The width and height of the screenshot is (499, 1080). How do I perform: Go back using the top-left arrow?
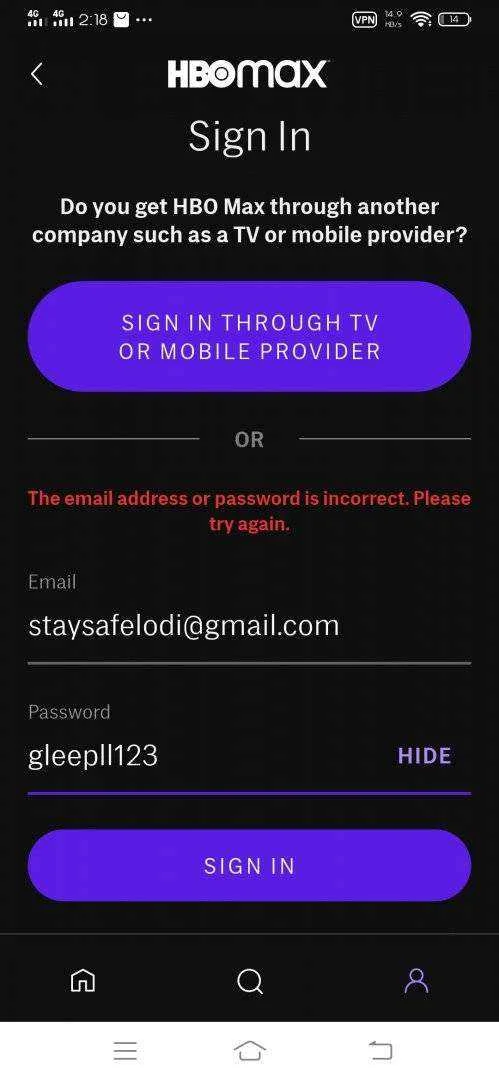tap(37, 74)
